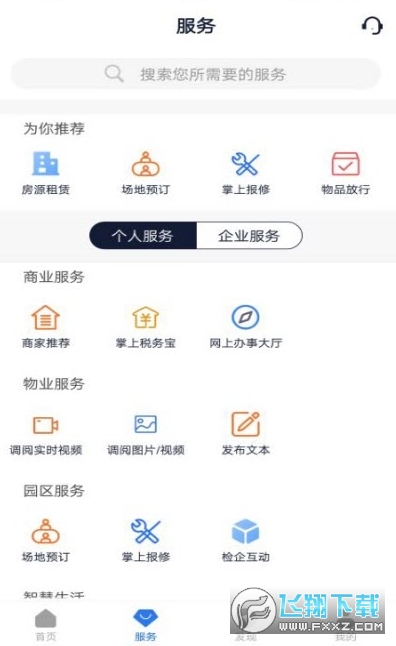Open 房源租赁 in recommended services
This screenshot has width=396, height=646.
click(x=46, y=173)
